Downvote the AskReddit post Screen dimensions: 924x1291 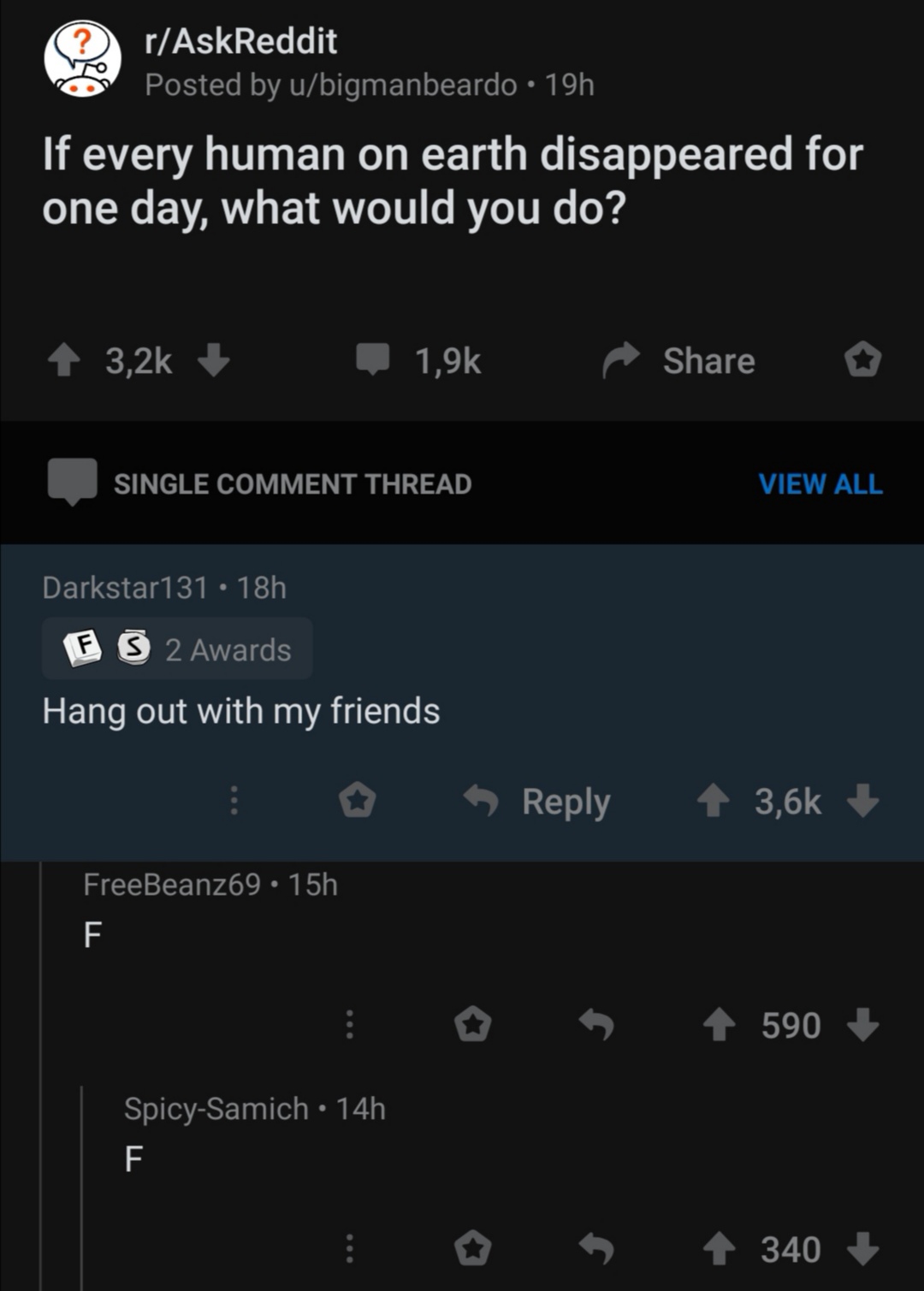(213, 360)
